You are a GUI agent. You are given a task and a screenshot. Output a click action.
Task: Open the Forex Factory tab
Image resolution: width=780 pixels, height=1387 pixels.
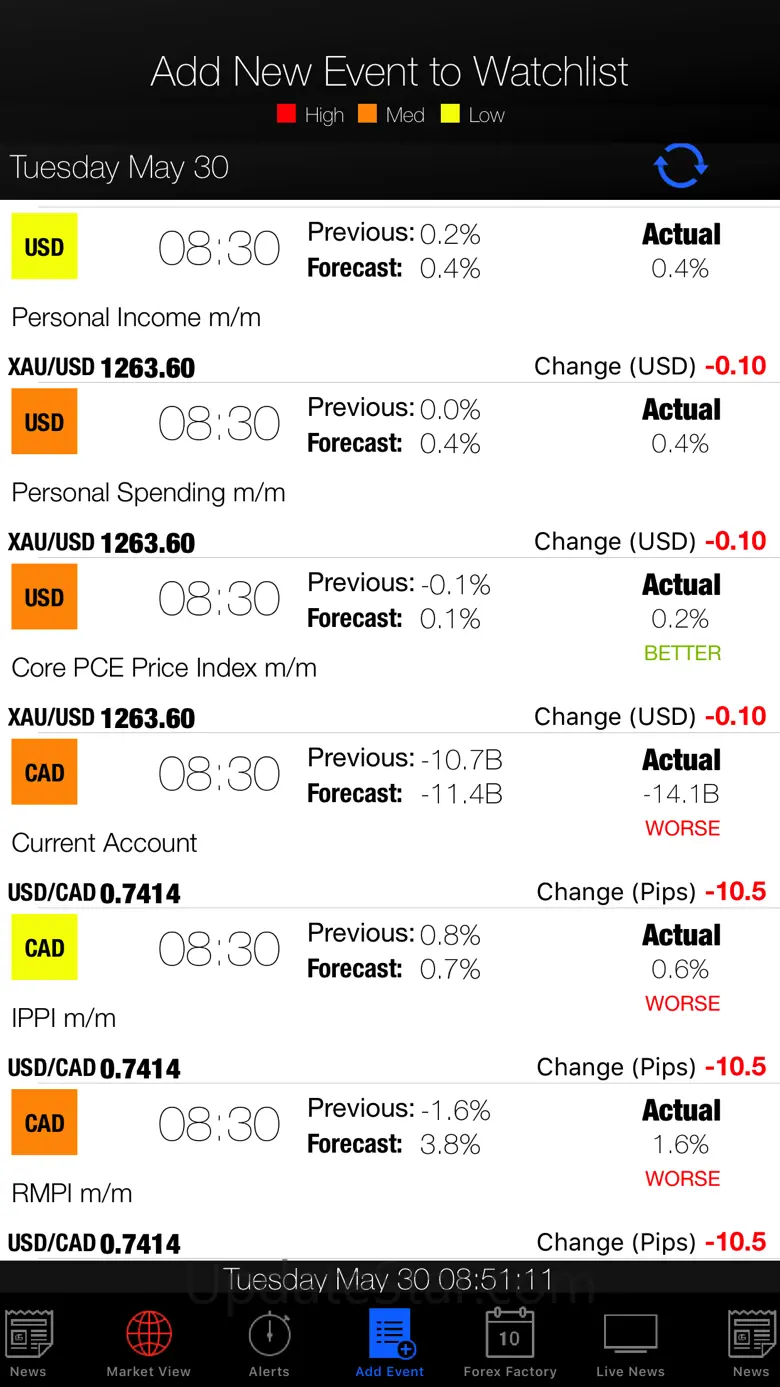click(510, 1343)
